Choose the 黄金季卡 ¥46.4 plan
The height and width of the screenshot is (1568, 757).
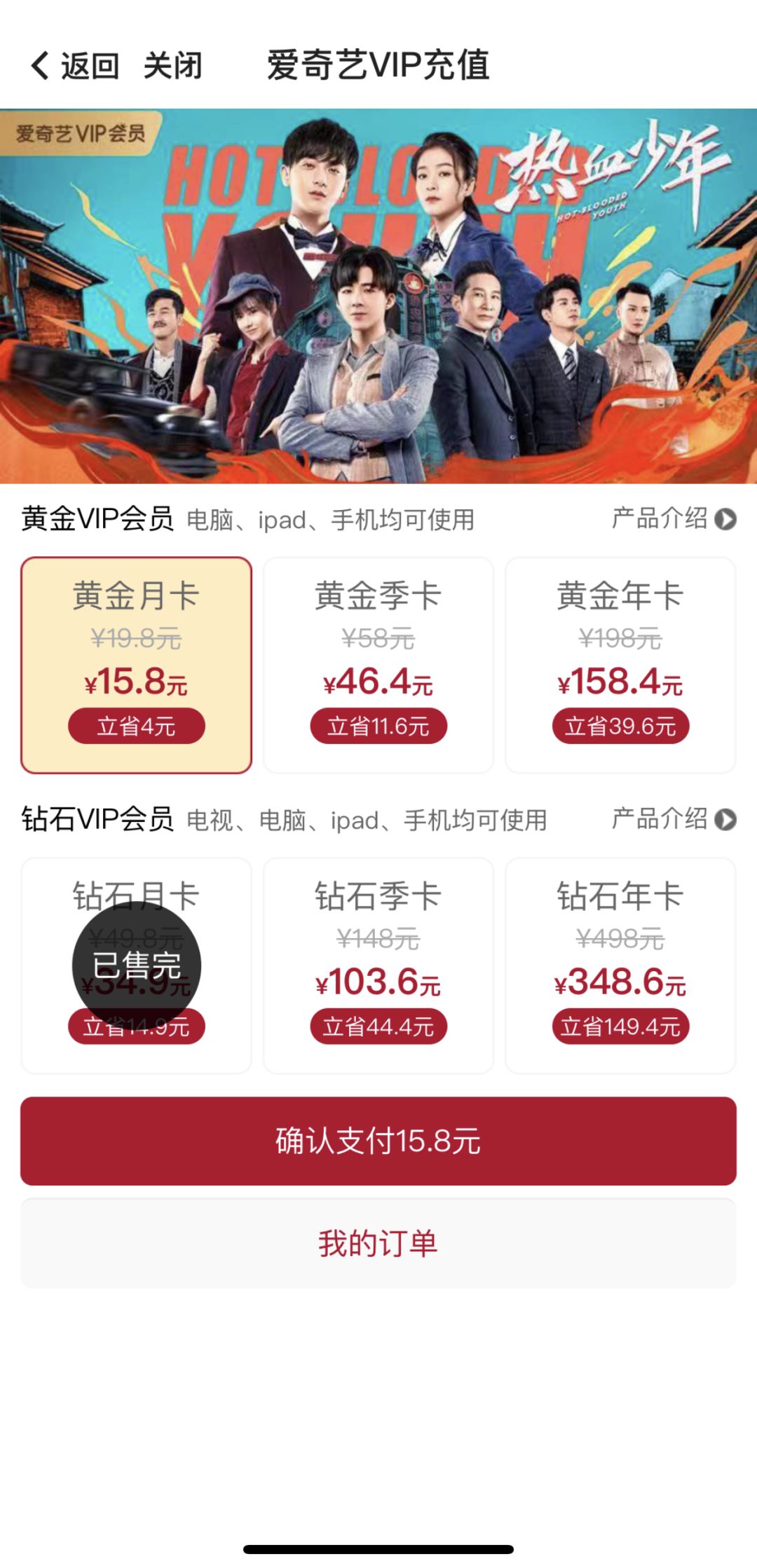click(378, 665)
